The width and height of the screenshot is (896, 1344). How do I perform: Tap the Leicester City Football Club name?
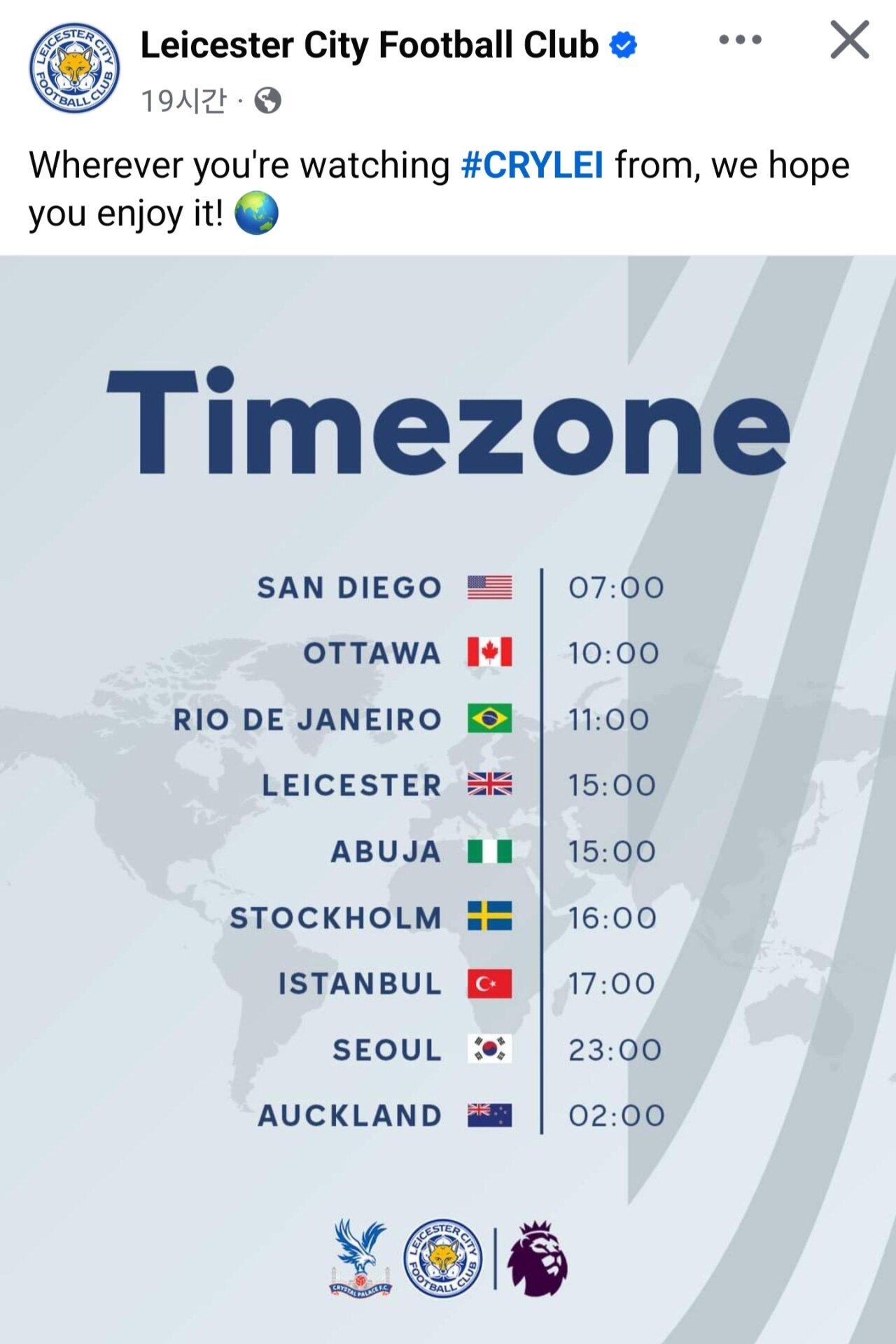[369, 46]
